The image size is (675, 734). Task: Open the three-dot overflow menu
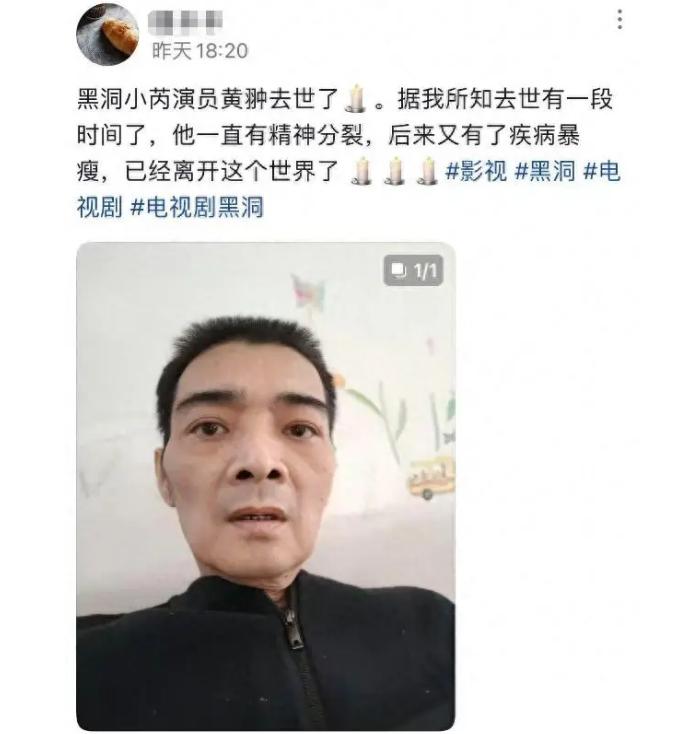pos(620,21)
